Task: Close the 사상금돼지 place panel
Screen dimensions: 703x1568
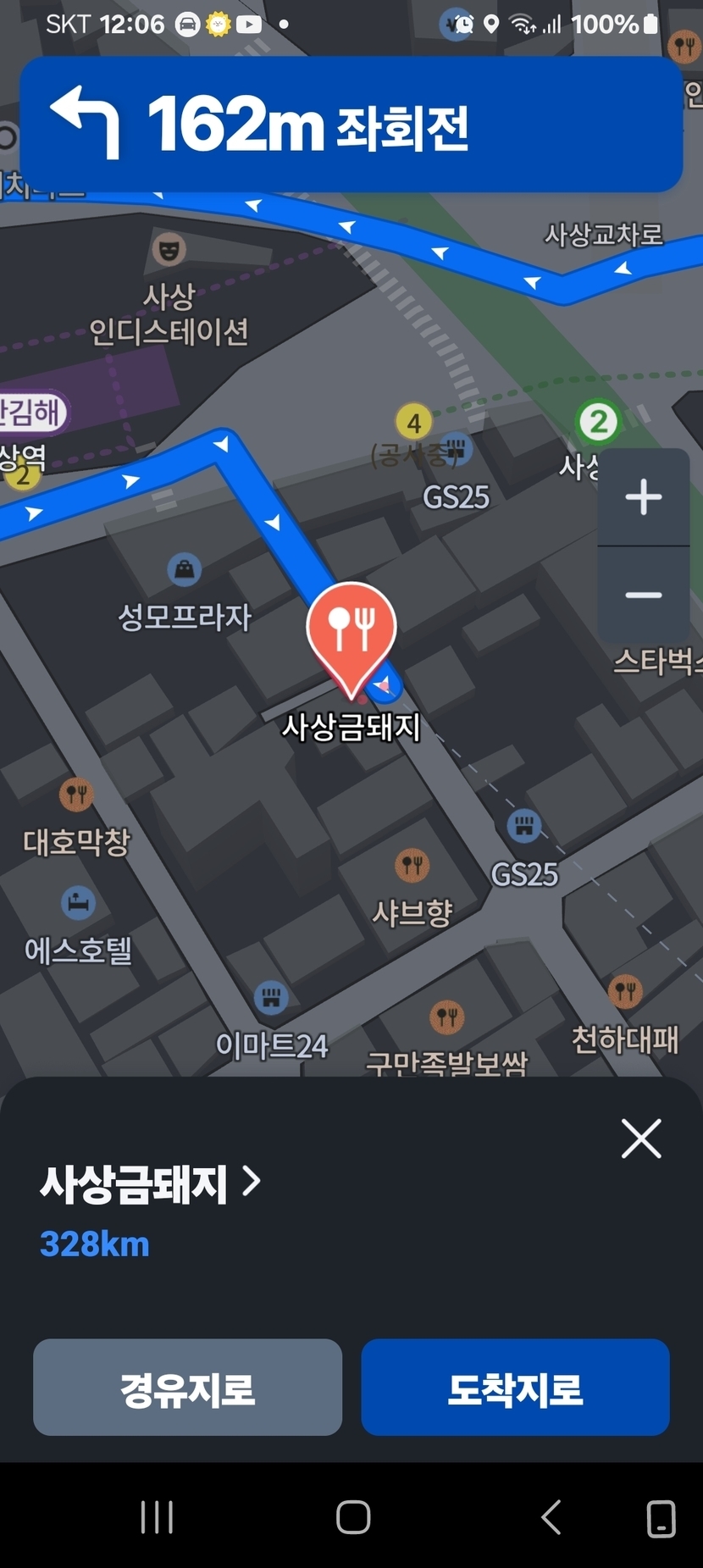Action: pyautogui.click(x=641, y=1139)
